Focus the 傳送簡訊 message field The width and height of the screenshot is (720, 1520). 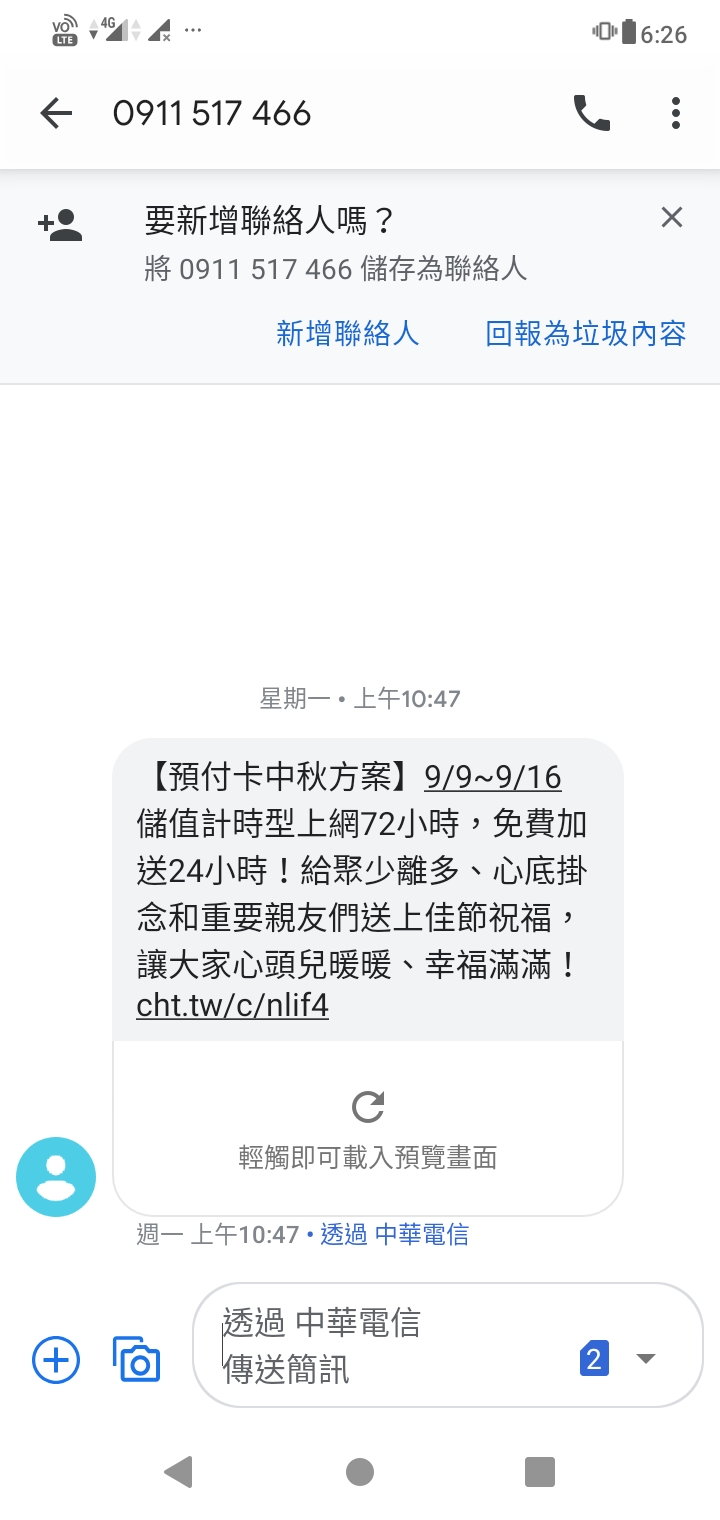pyautogui.click(x=390, y=1345)
